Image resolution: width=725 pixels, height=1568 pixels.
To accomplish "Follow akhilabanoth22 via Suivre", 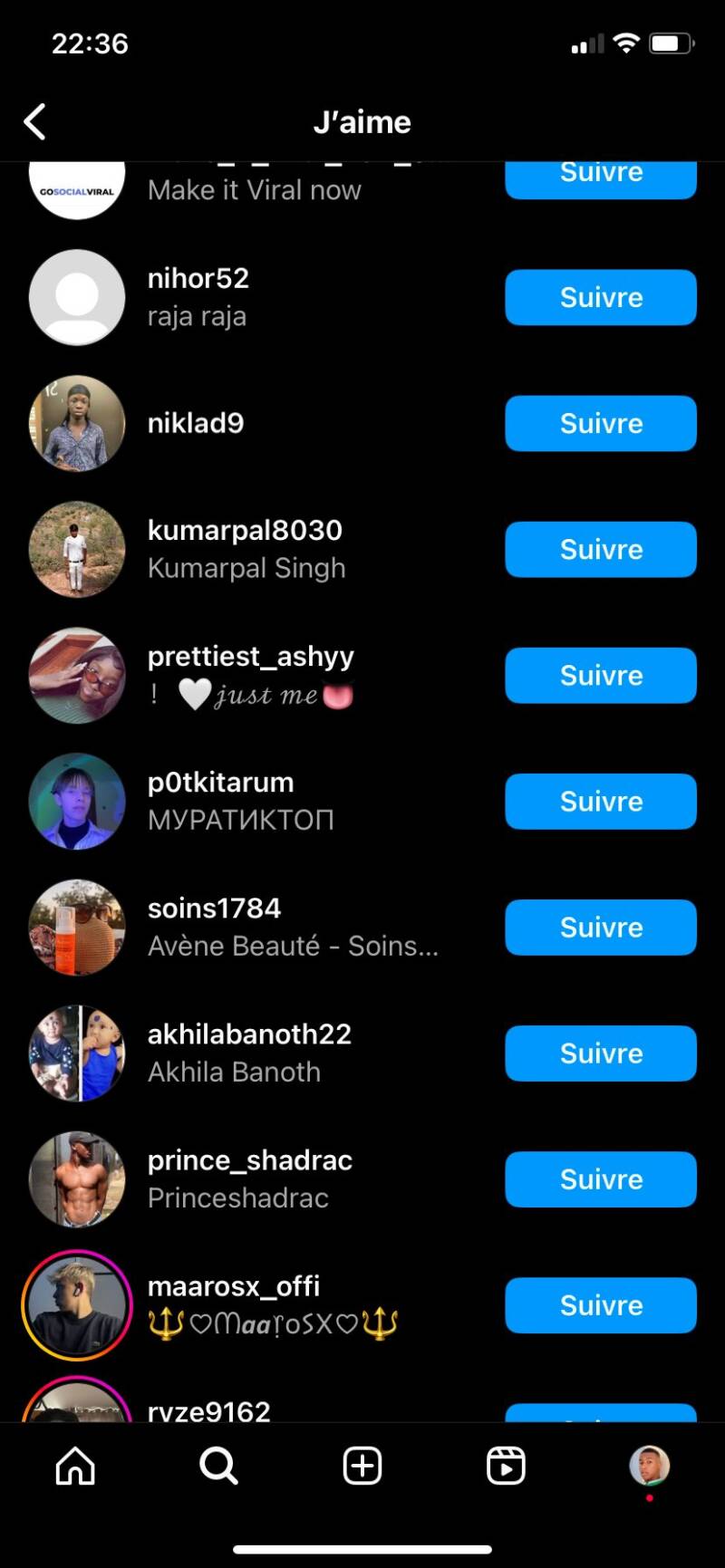I will point(600,1053).
